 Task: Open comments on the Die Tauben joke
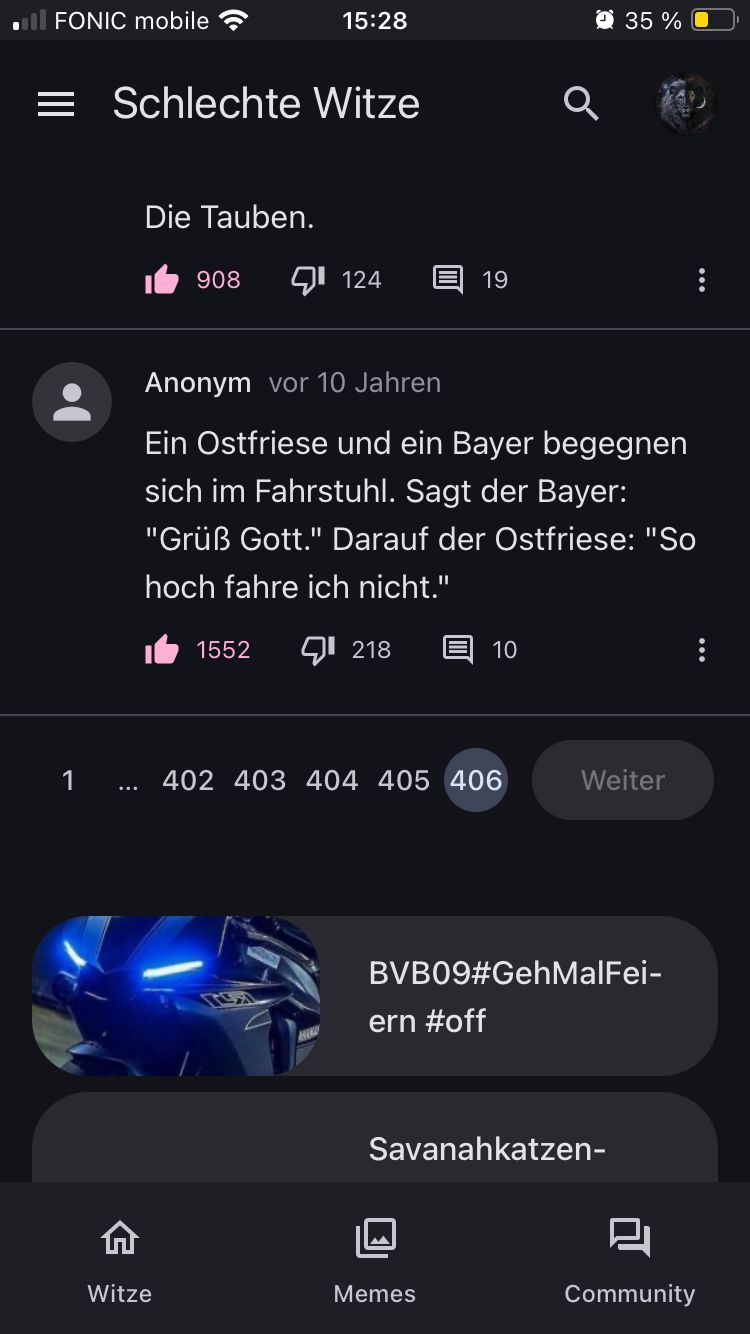[448, 280]
